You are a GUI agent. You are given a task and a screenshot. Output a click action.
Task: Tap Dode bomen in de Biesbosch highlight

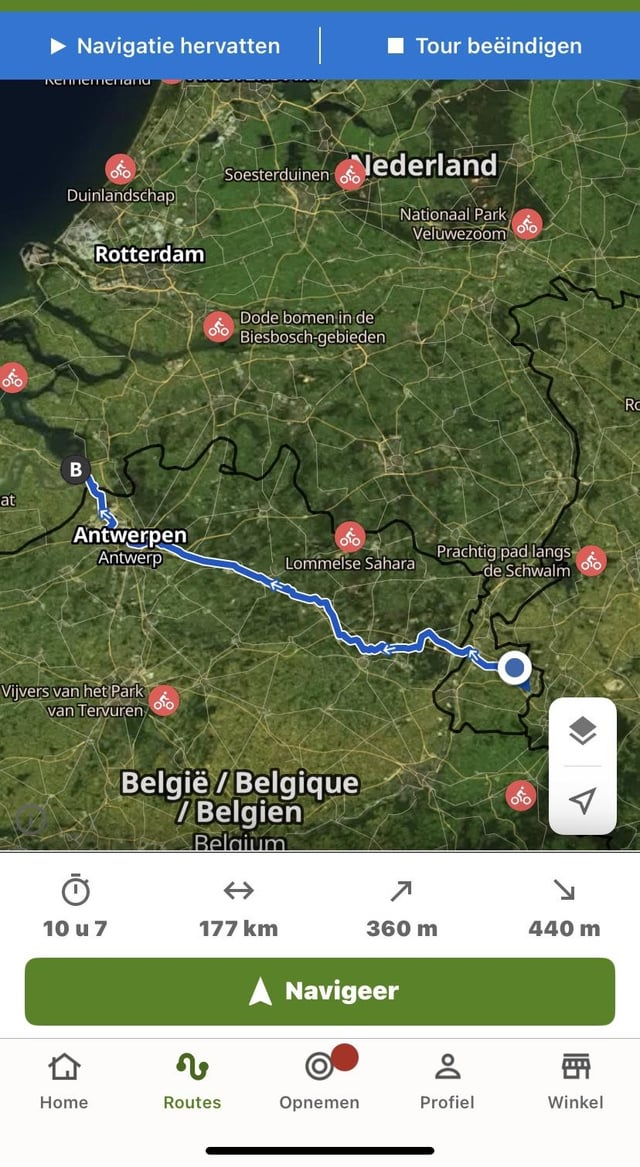pyautogui.click(x=218, y=327)
